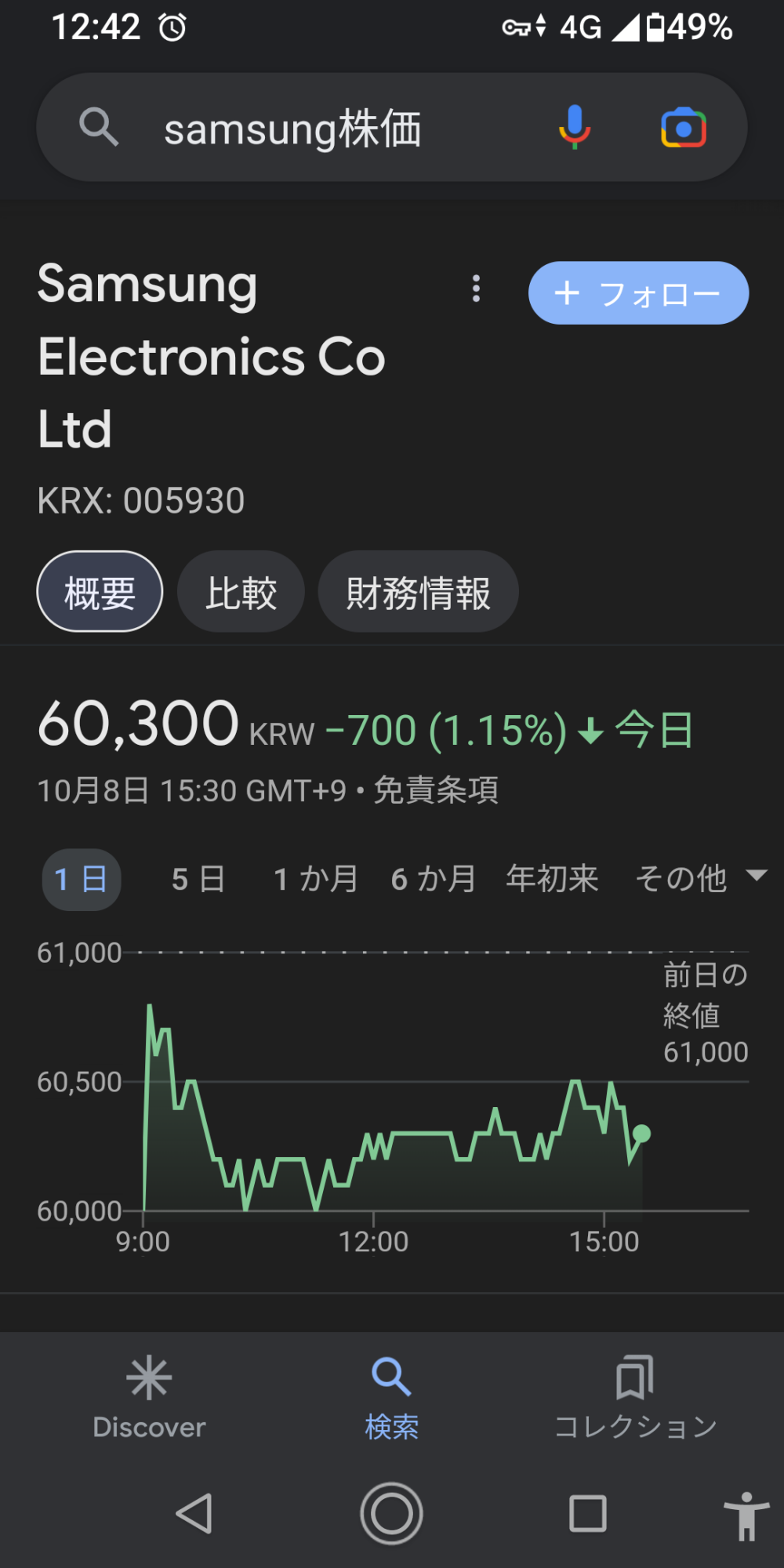This screenshot has width=784, height=1568.
Task: Switch chart to 5日 range
Action: click(198, 880)
